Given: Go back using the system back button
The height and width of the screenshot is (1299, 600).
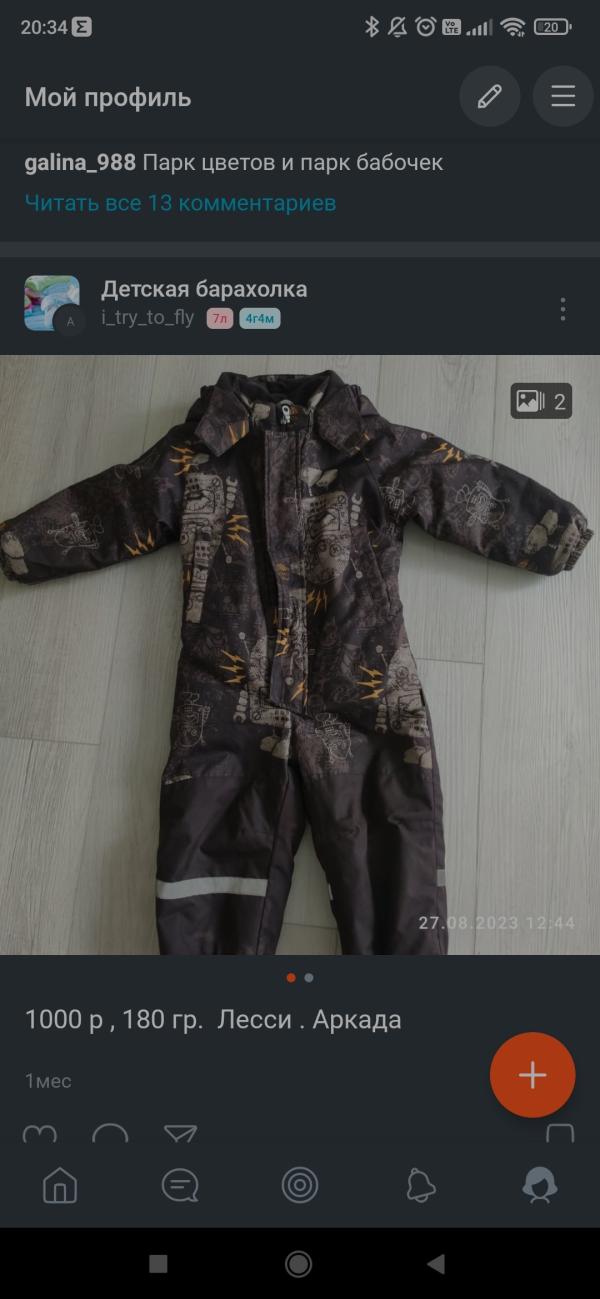Looking at the screenshot, I should click(x=436, y=1264).
